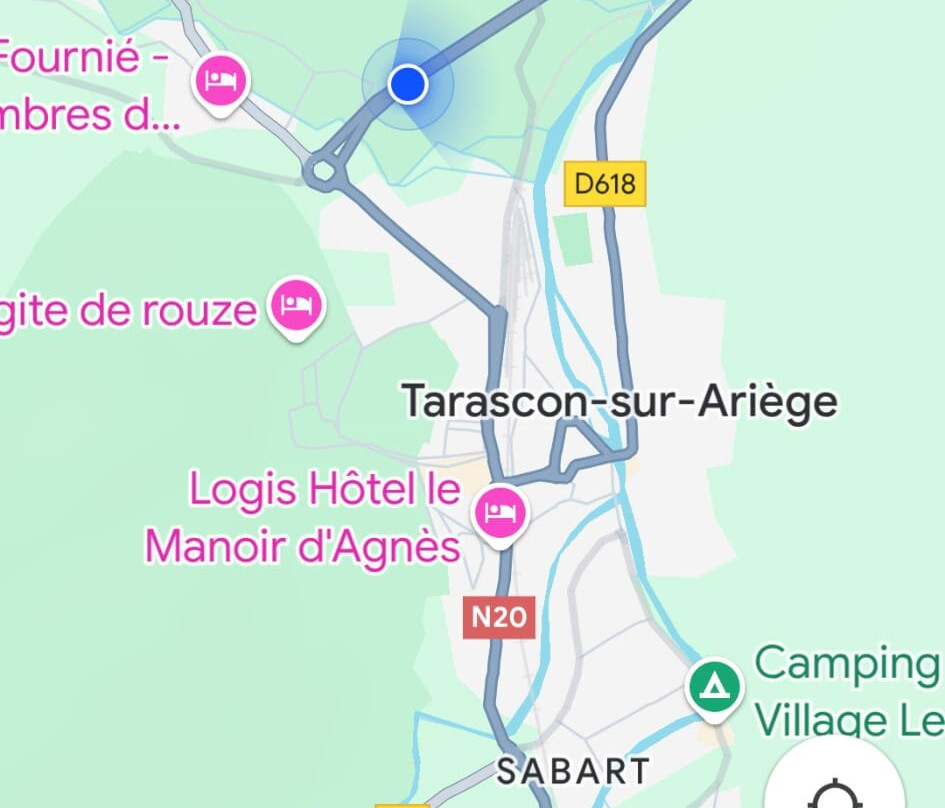Tap the Camping Village campsite marker
Screen dimensions: 945x808
point(714,687)
